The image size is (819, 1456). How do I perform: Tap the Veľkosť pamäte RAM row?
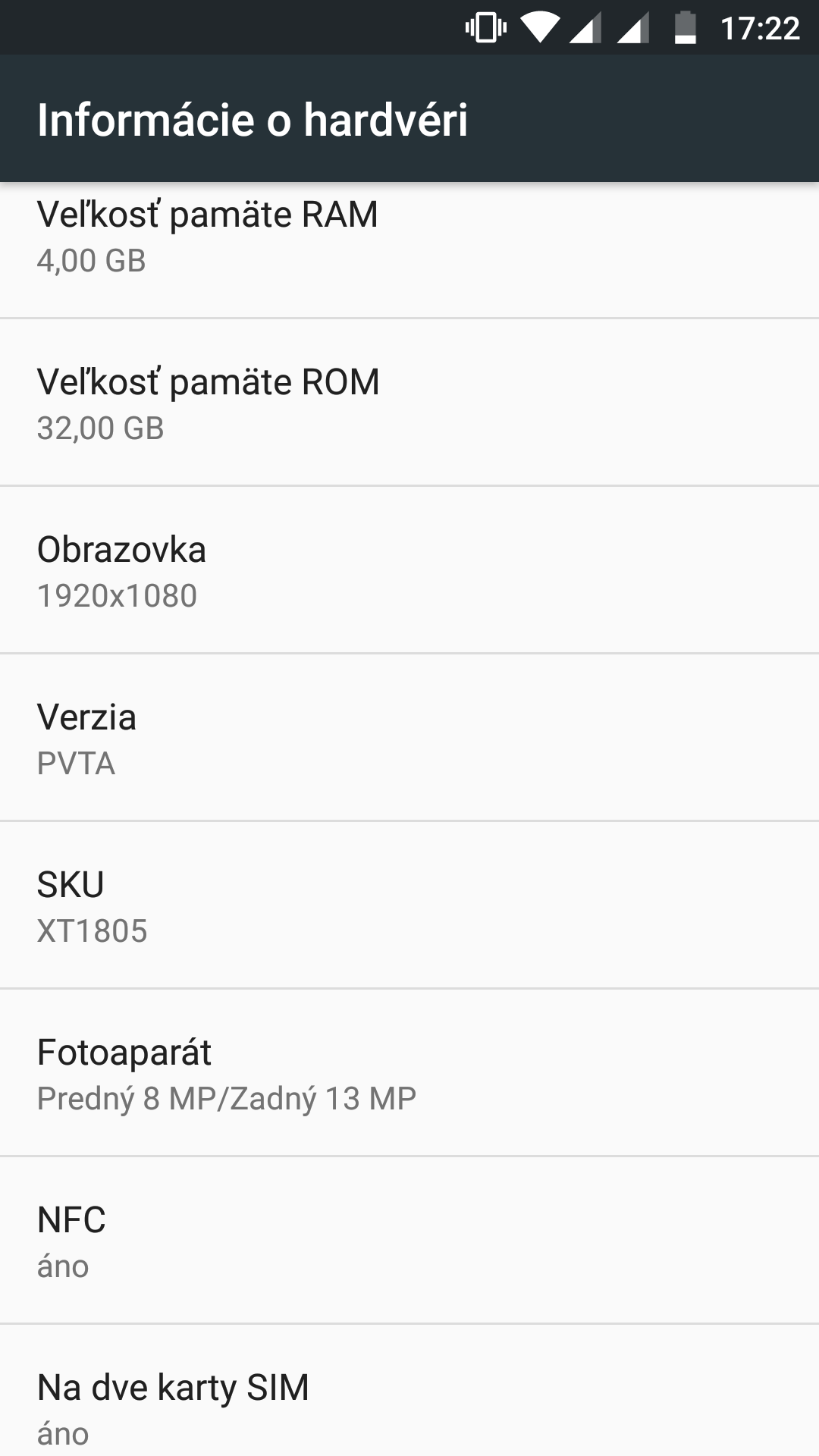(x=409, y=250)
